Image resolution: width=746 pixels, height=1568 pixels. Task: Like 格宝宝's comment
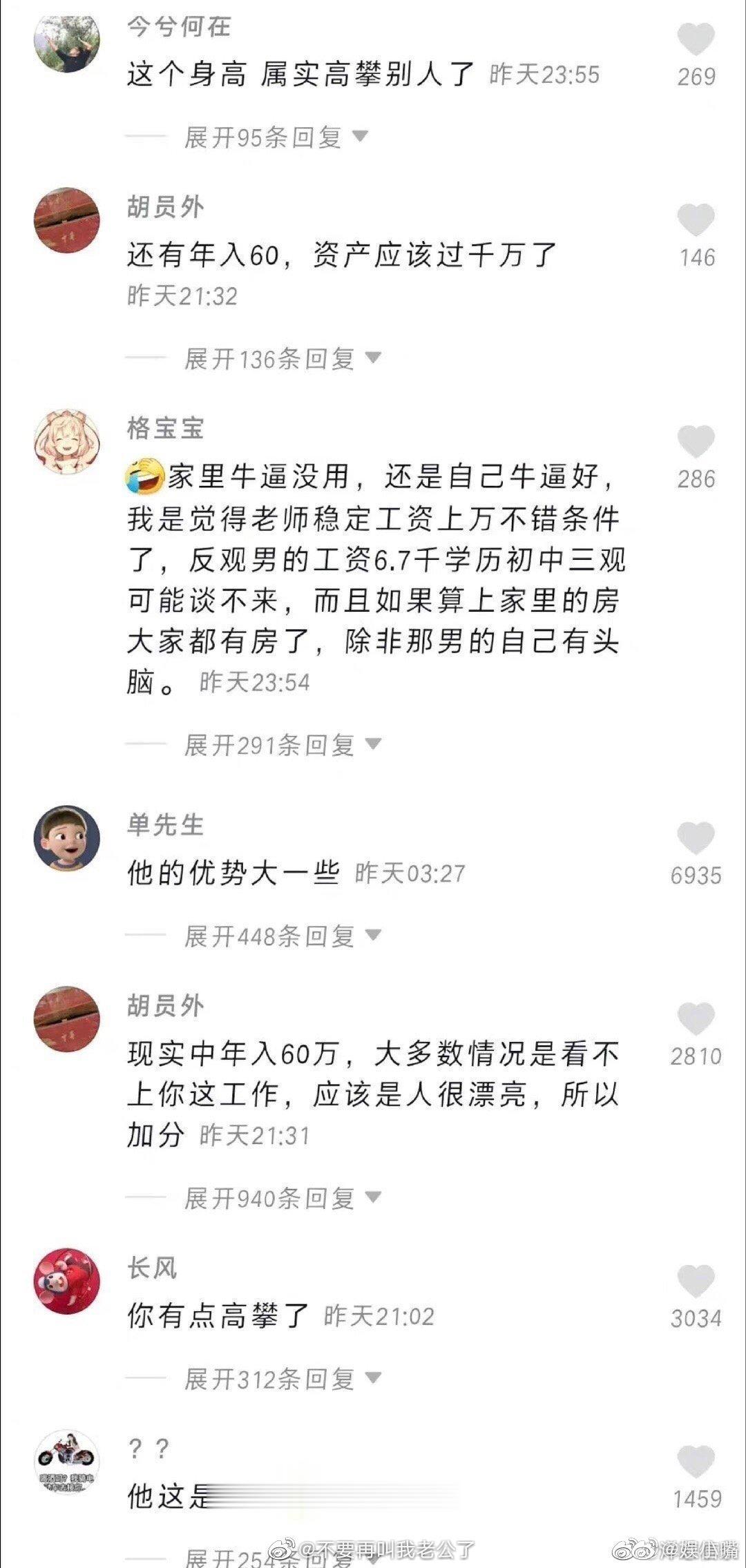tap(696, 442)
